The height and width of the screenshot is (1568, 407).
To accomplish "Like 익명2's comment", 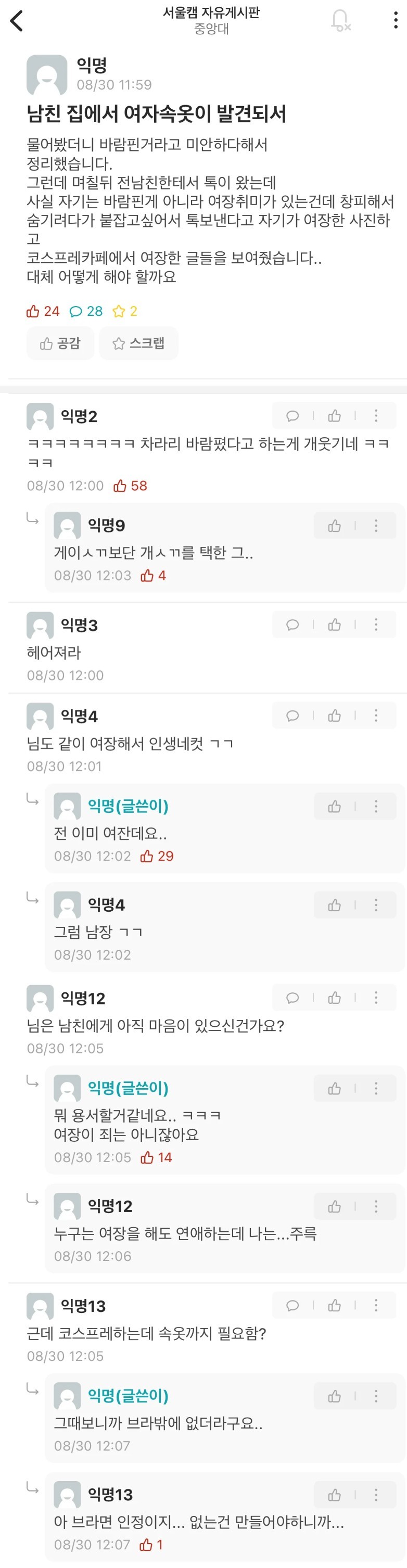I will (x=334, y=416).
